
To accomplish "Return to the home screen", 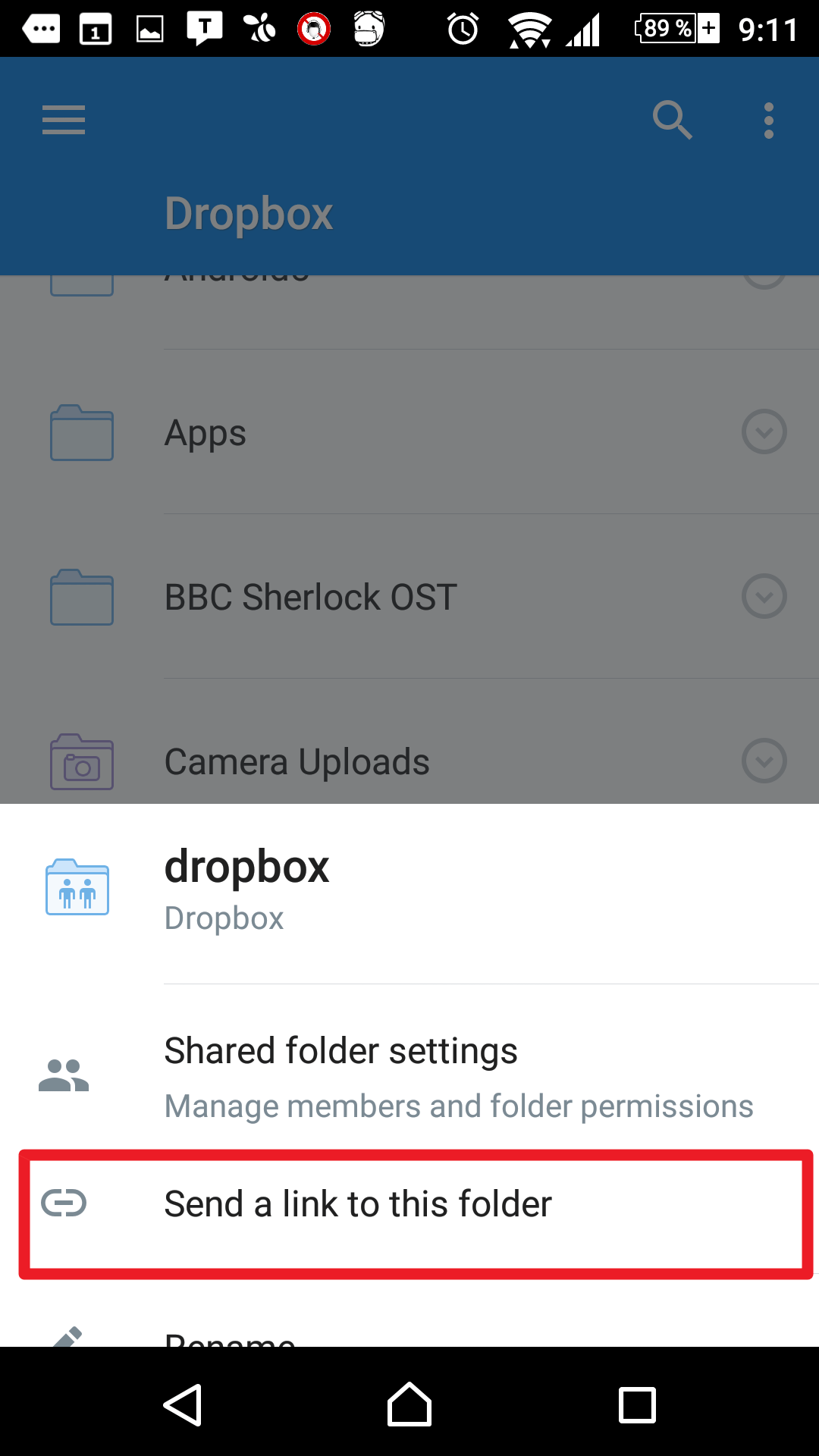I will pos(409,1405).
